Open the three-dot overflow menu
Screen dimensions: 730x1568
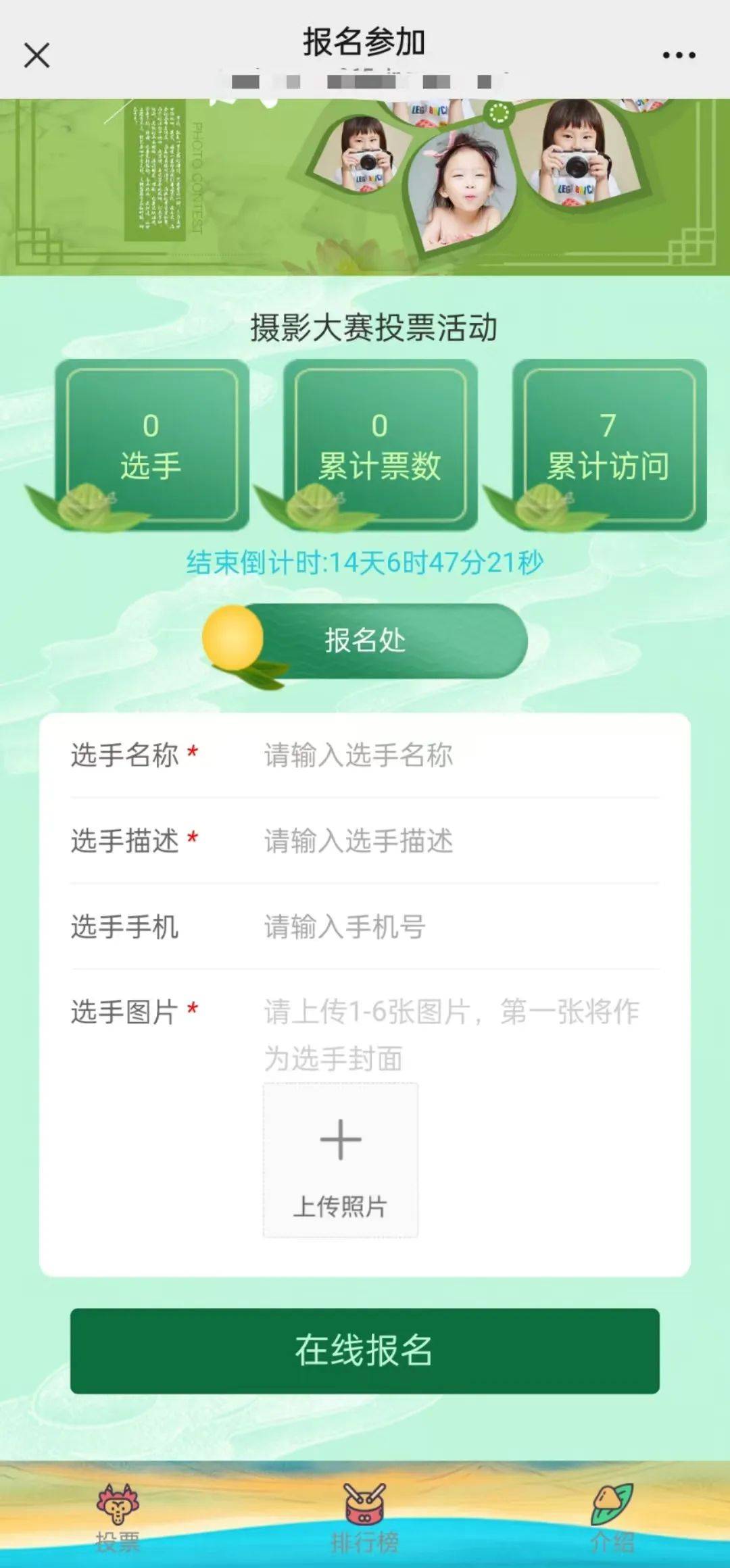click(x=679, y=55)
